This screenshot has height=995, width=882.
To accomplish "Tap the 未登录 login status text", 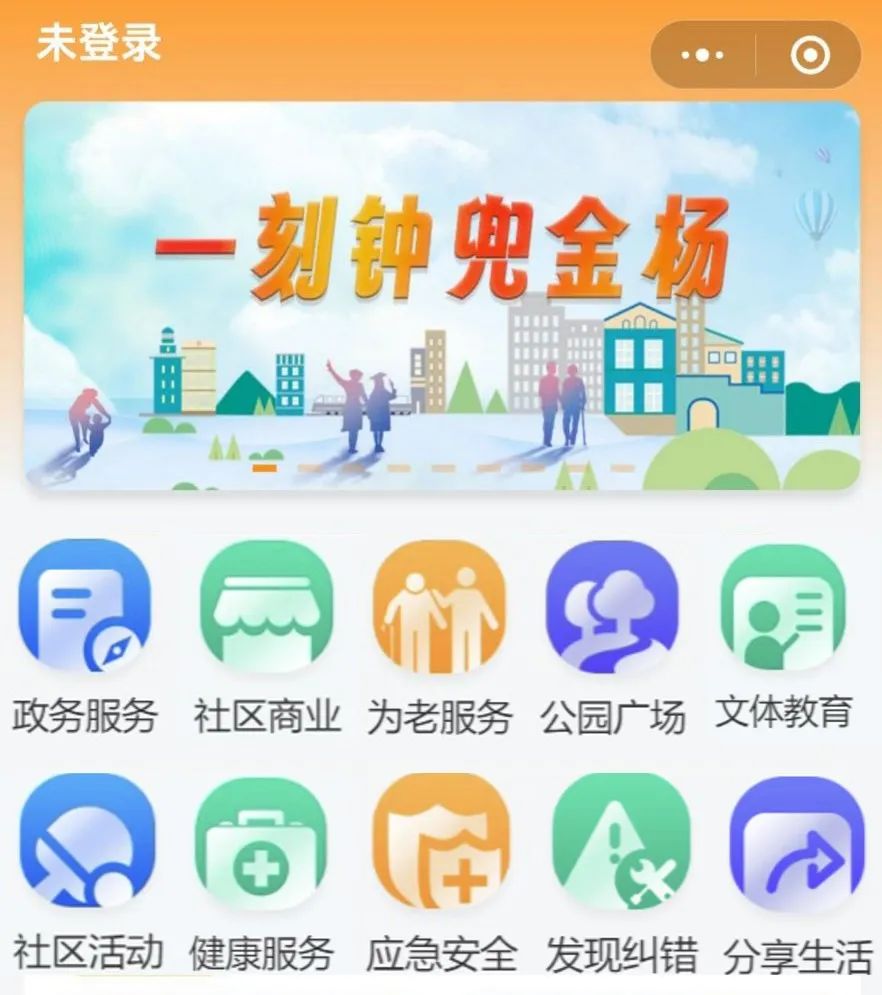I will coord(99,43).
